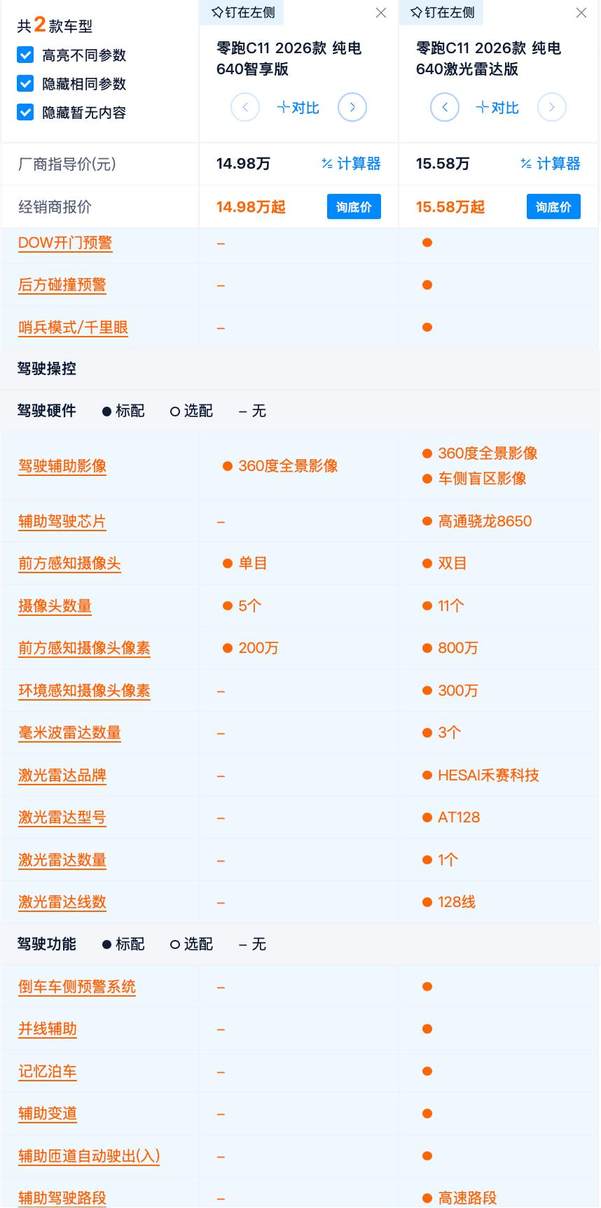Pin the 640智享版 column to the left
The height and width of the screenshot is (1208, 601).
click(x=242, y=13)
